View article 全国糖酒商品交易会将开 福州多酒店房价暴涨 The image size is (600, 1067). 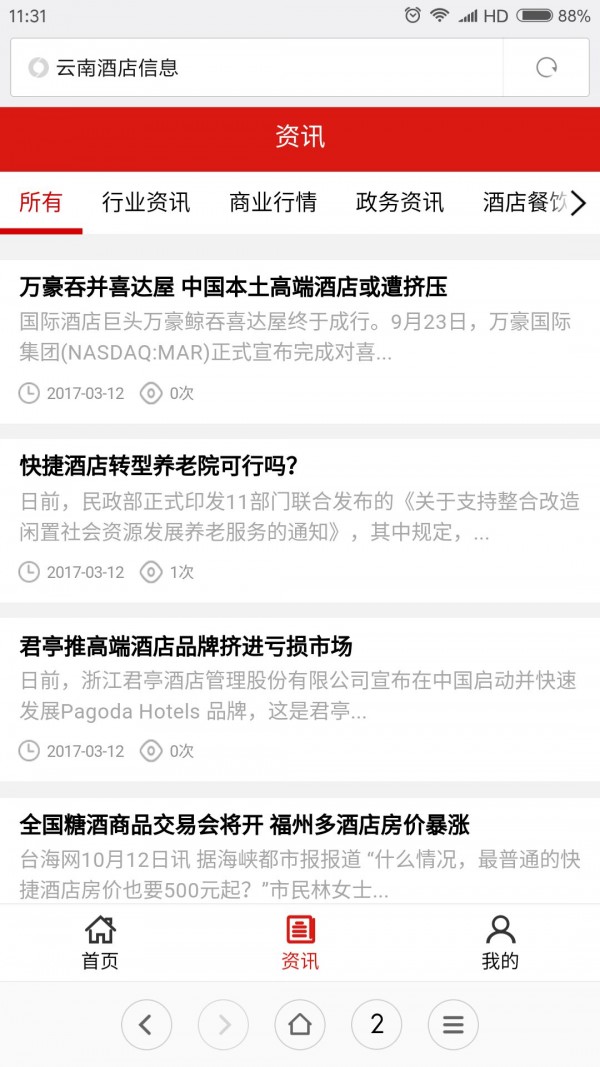coord(245,825)
